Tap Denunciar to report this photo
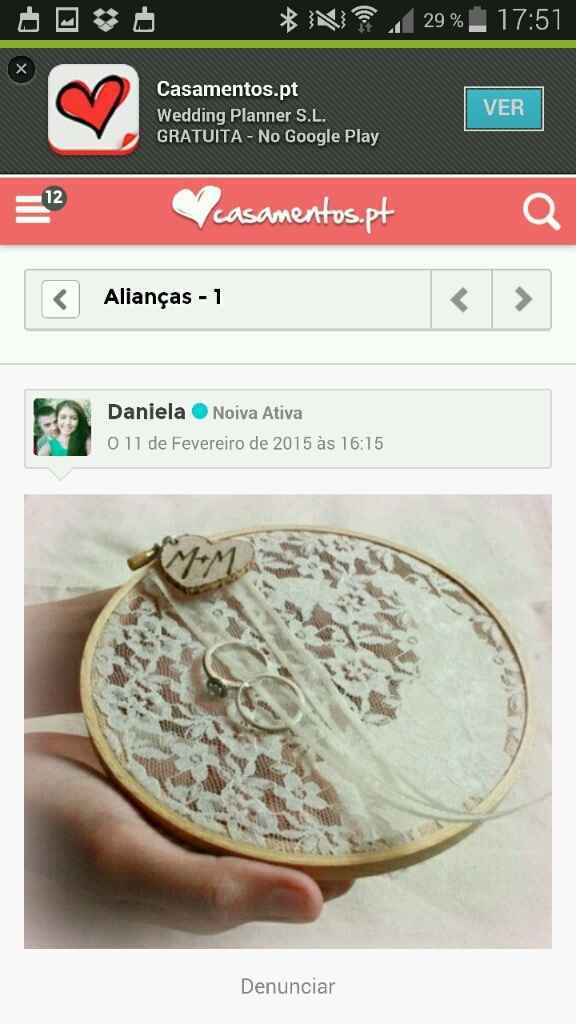 pyautogui.click(x=288, y=985)
